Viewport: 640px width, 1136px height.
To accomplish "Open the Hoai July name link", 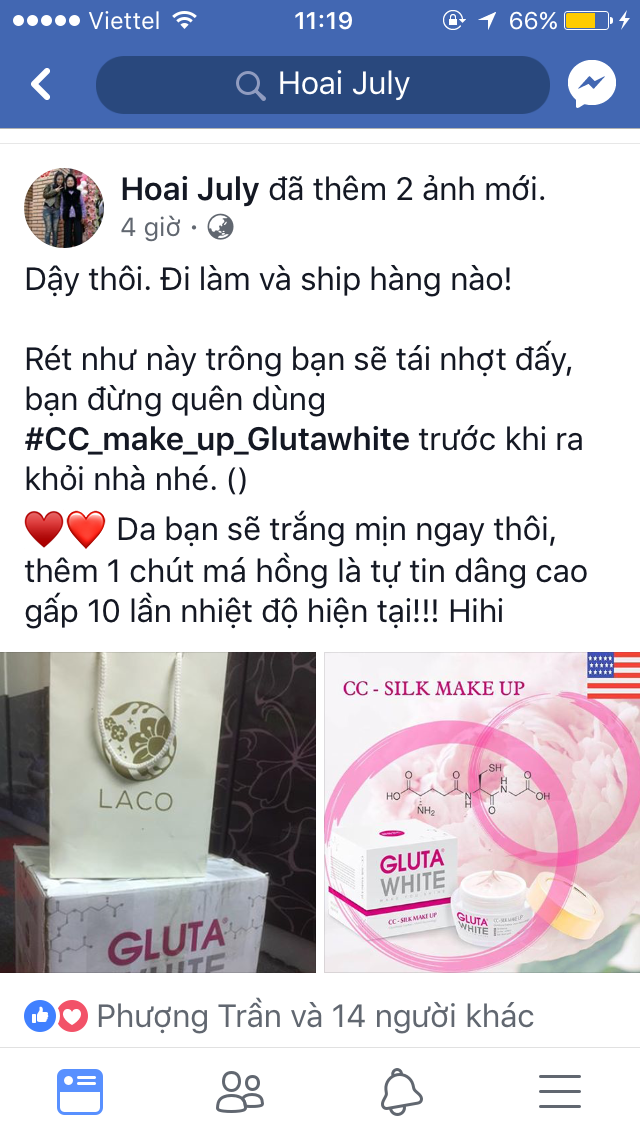I will coord(189,190).
